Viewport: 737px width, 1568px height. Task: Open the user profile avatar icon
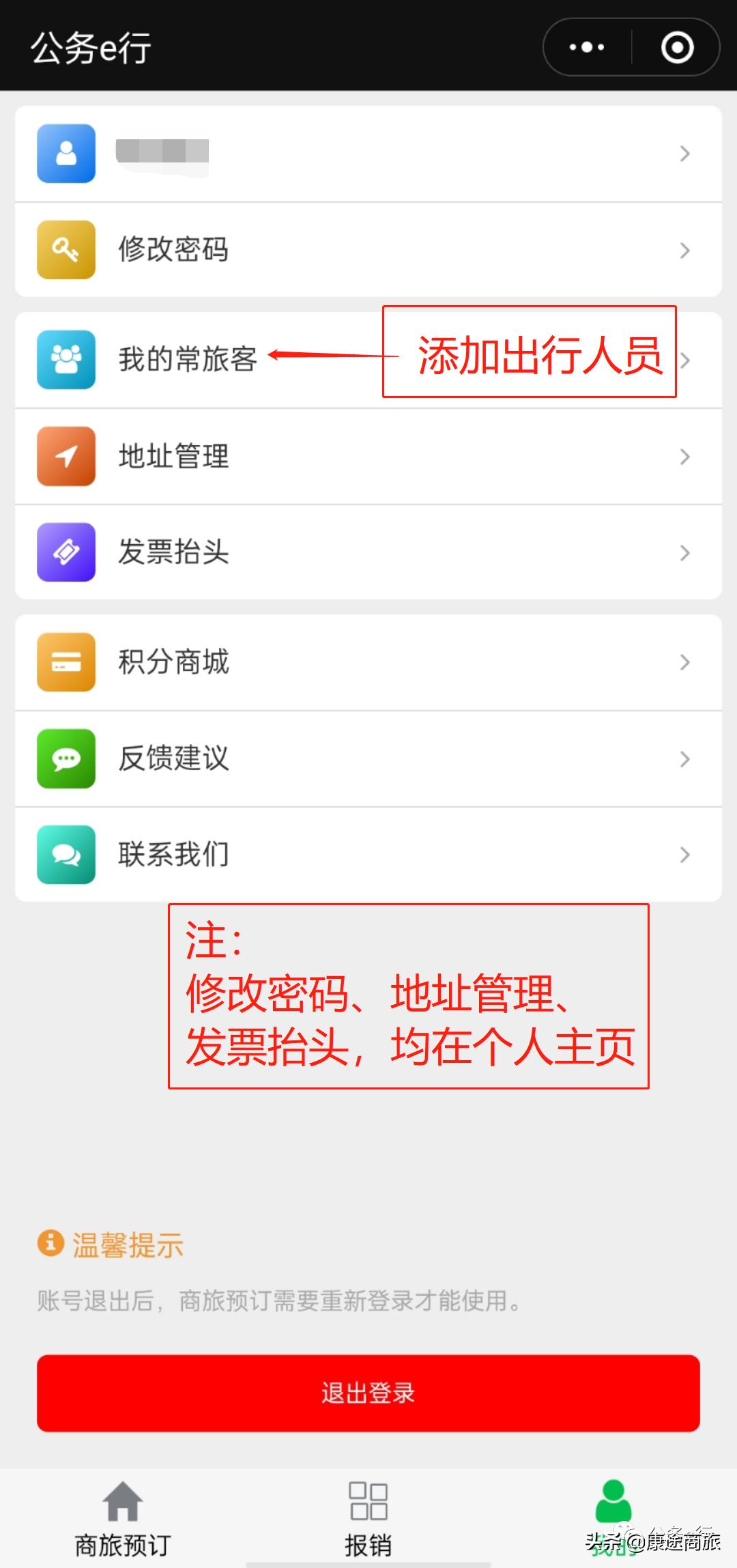click(x=65, y=154)
